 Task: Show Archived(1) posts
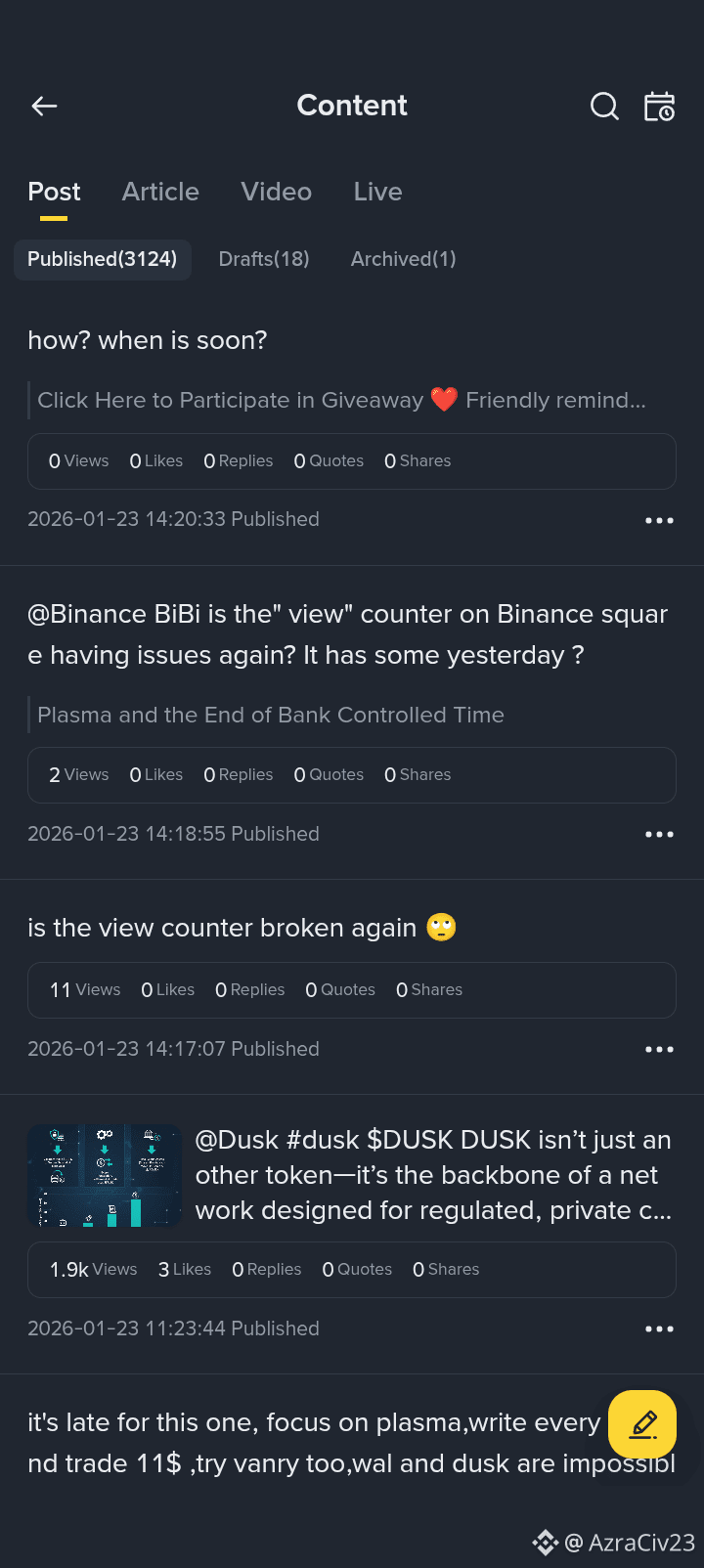click(x=403, y=259)
